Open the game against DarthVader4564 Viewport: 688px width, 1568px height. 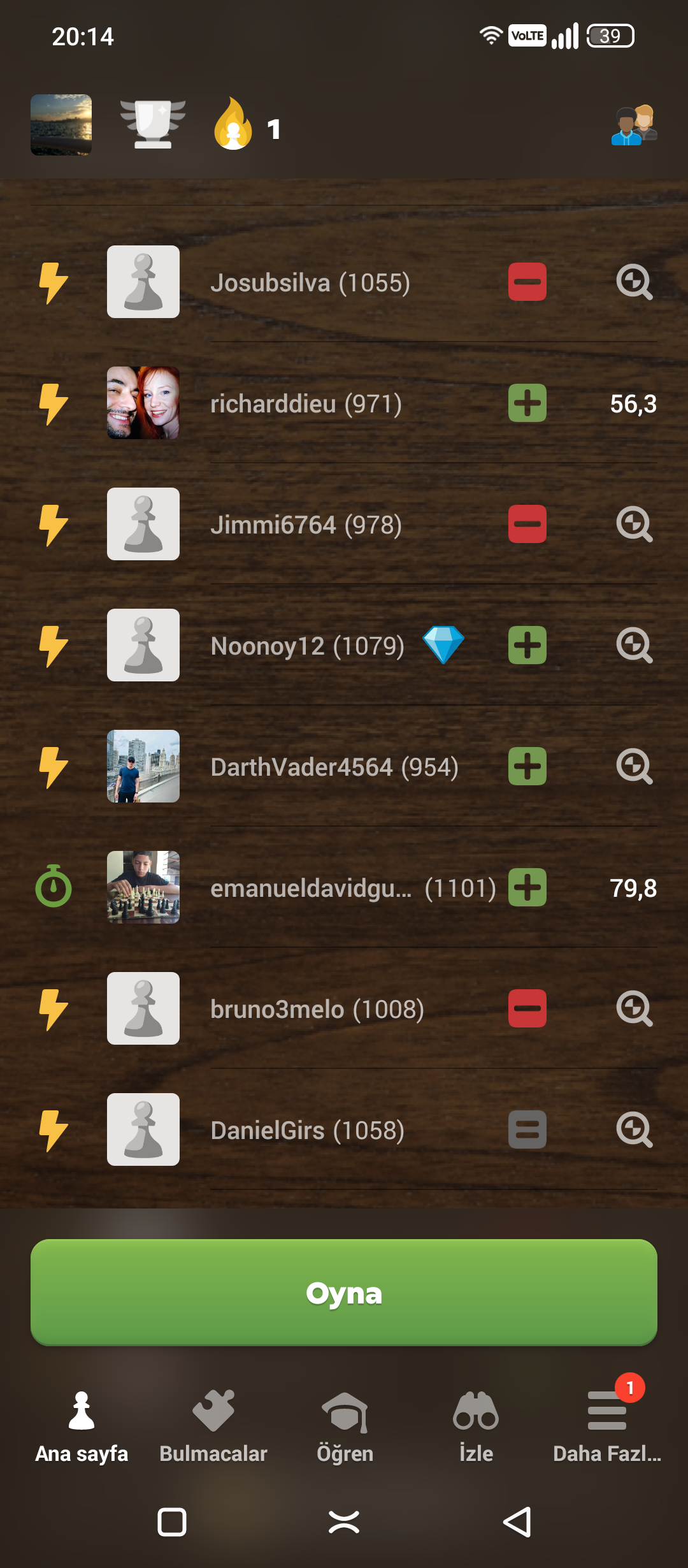334,767
